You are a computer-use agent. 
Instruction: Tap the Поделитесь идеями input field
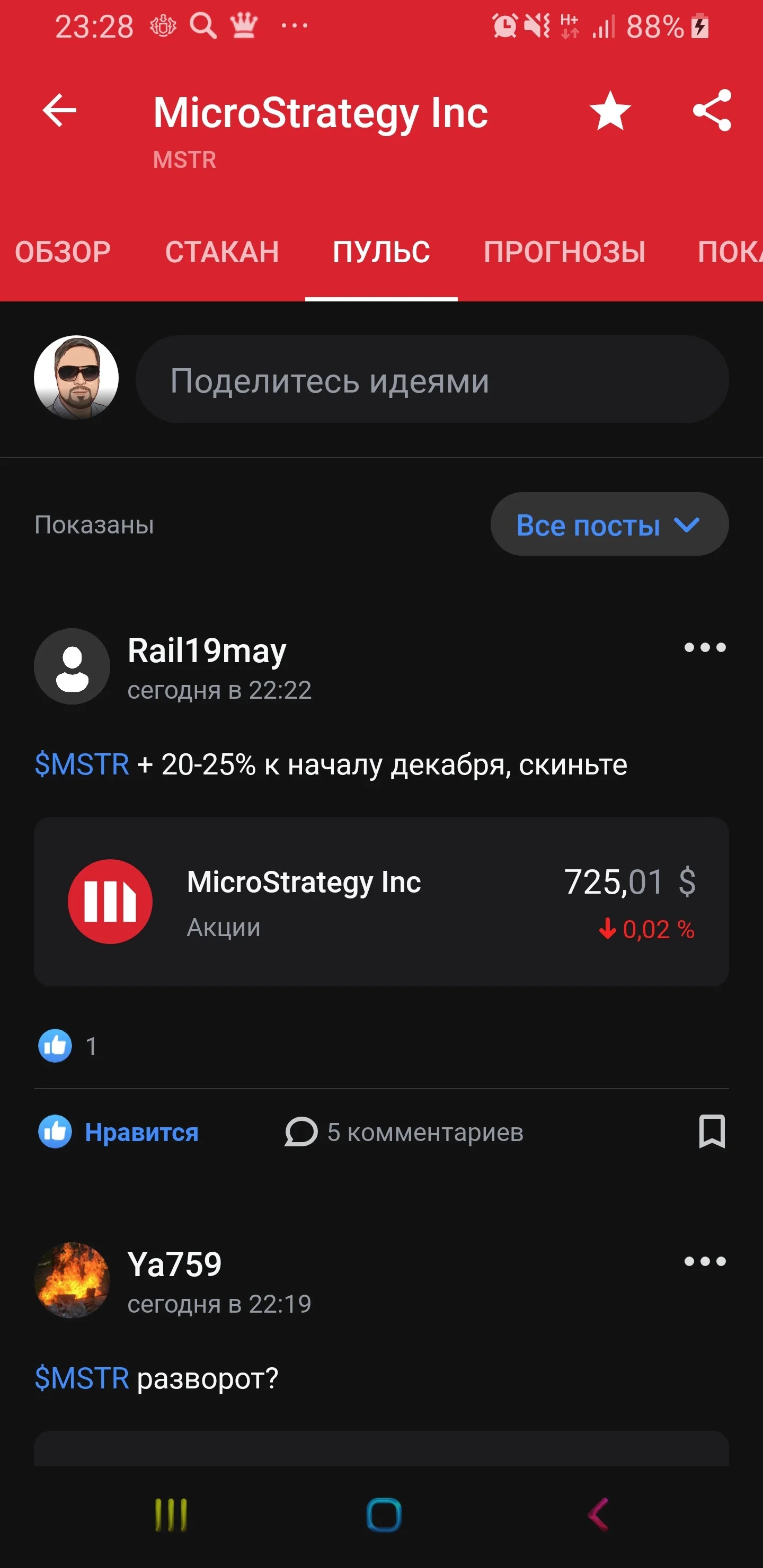pos(432,379)
